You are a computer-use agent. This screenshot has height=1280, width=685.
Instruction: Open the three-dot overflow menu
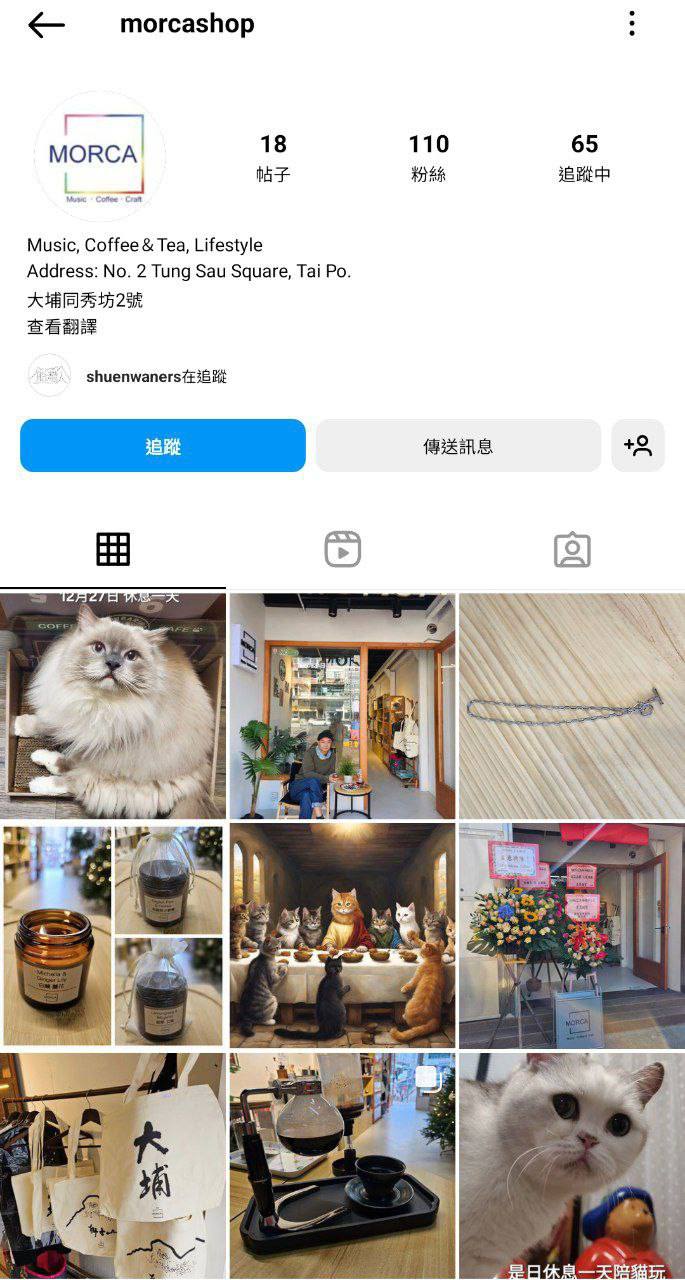632,24
